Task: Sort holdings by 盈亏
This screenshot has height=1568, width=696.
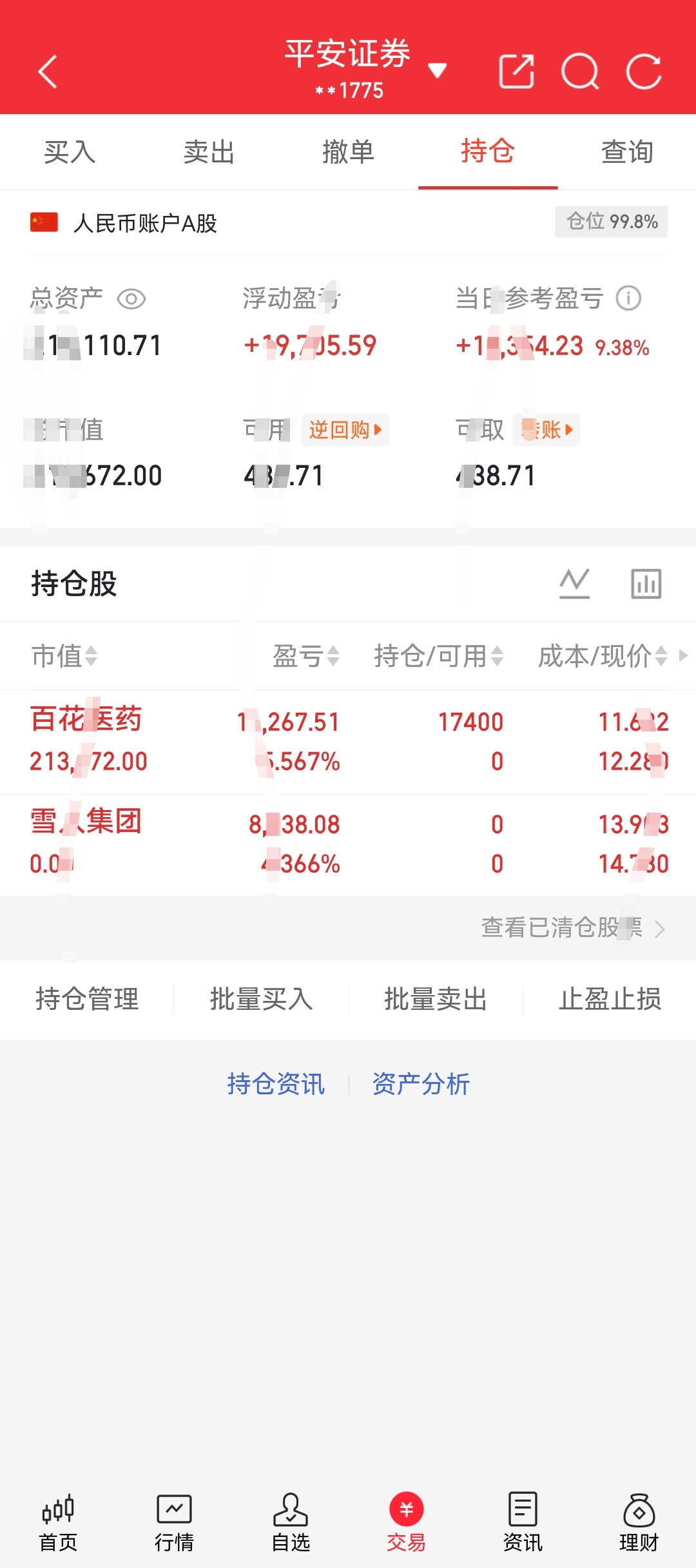Action: coord(305,656)
